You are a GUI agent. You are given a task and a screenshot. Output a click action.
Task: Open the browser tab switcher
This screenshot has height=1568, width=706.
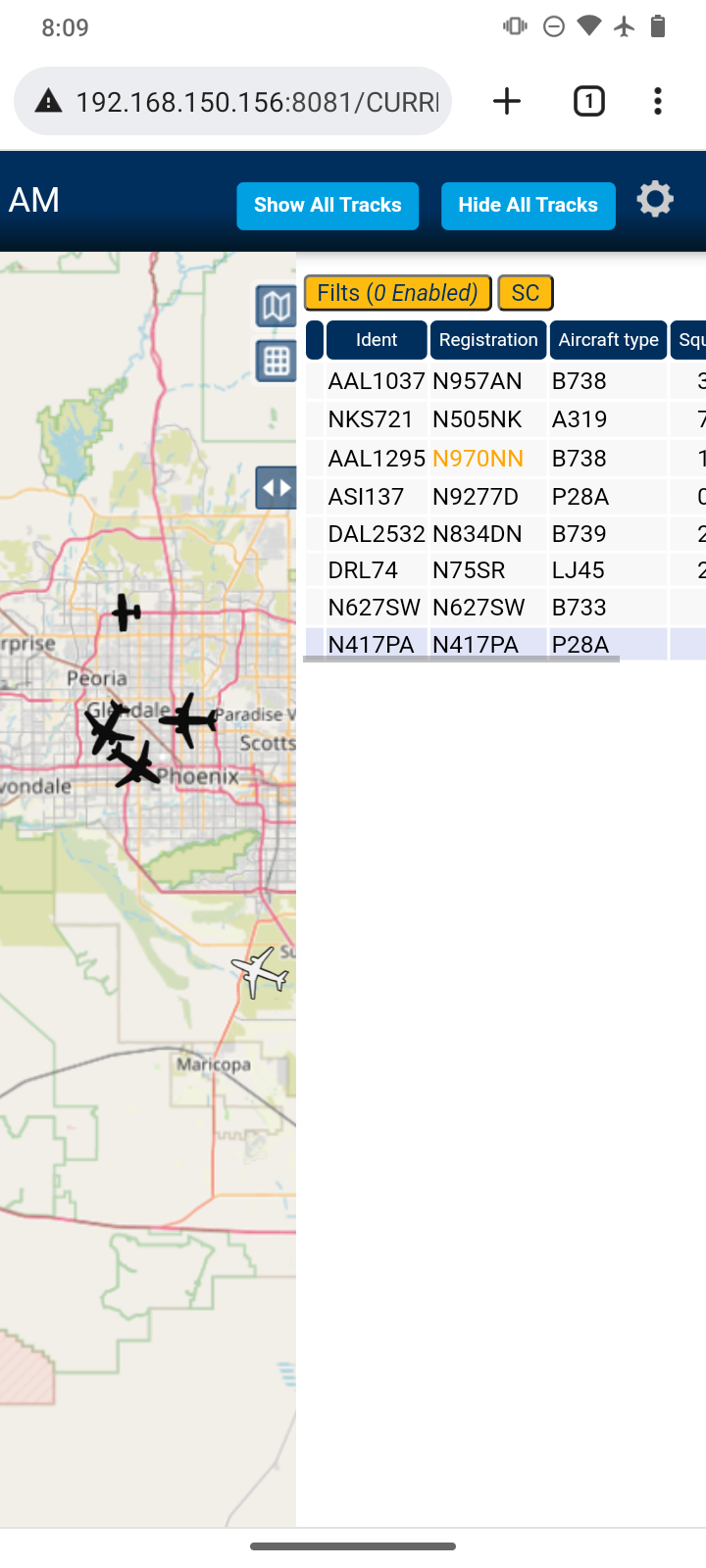pos(588,101)
